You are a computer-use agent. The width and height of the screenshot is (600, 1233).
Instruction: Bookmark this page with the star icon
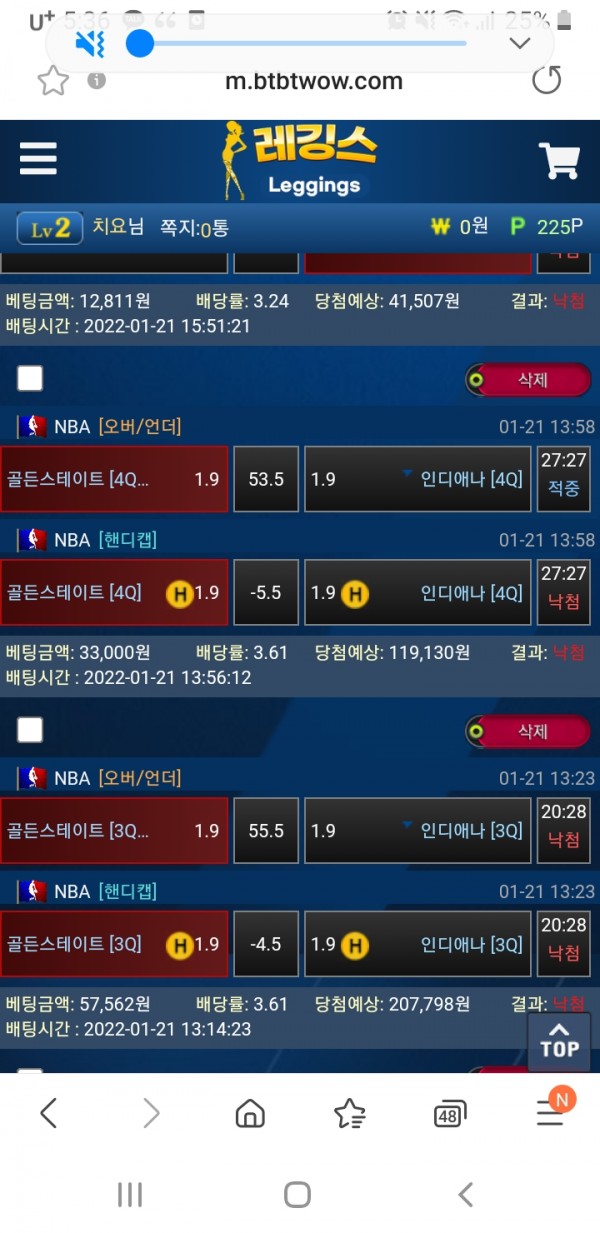(x=52, y=80)
